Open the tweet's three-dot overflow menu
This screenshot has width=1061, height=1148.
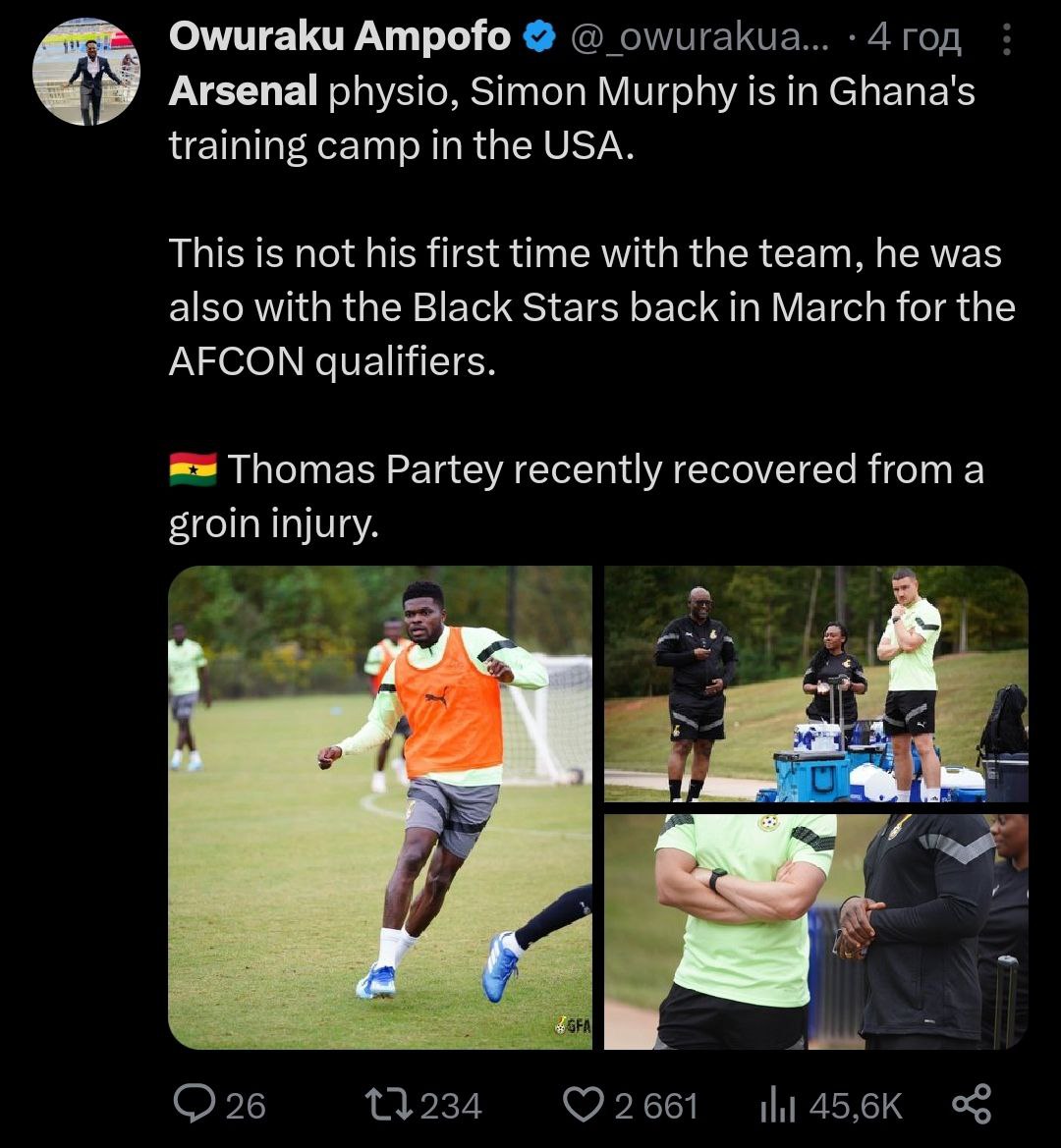1005,38
